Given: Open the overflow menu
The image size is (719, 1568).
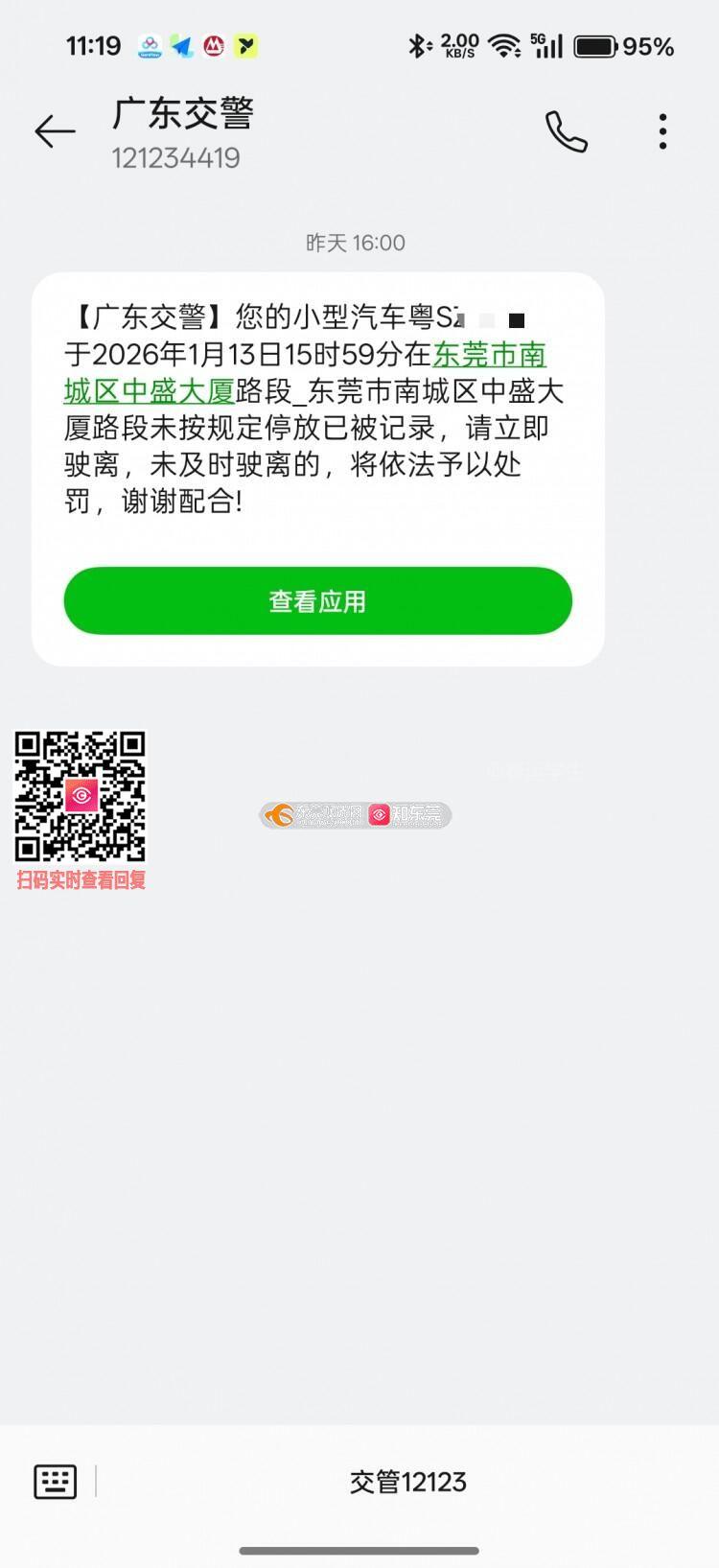Looking at the screenshot, I should click(x=662, y=131).
